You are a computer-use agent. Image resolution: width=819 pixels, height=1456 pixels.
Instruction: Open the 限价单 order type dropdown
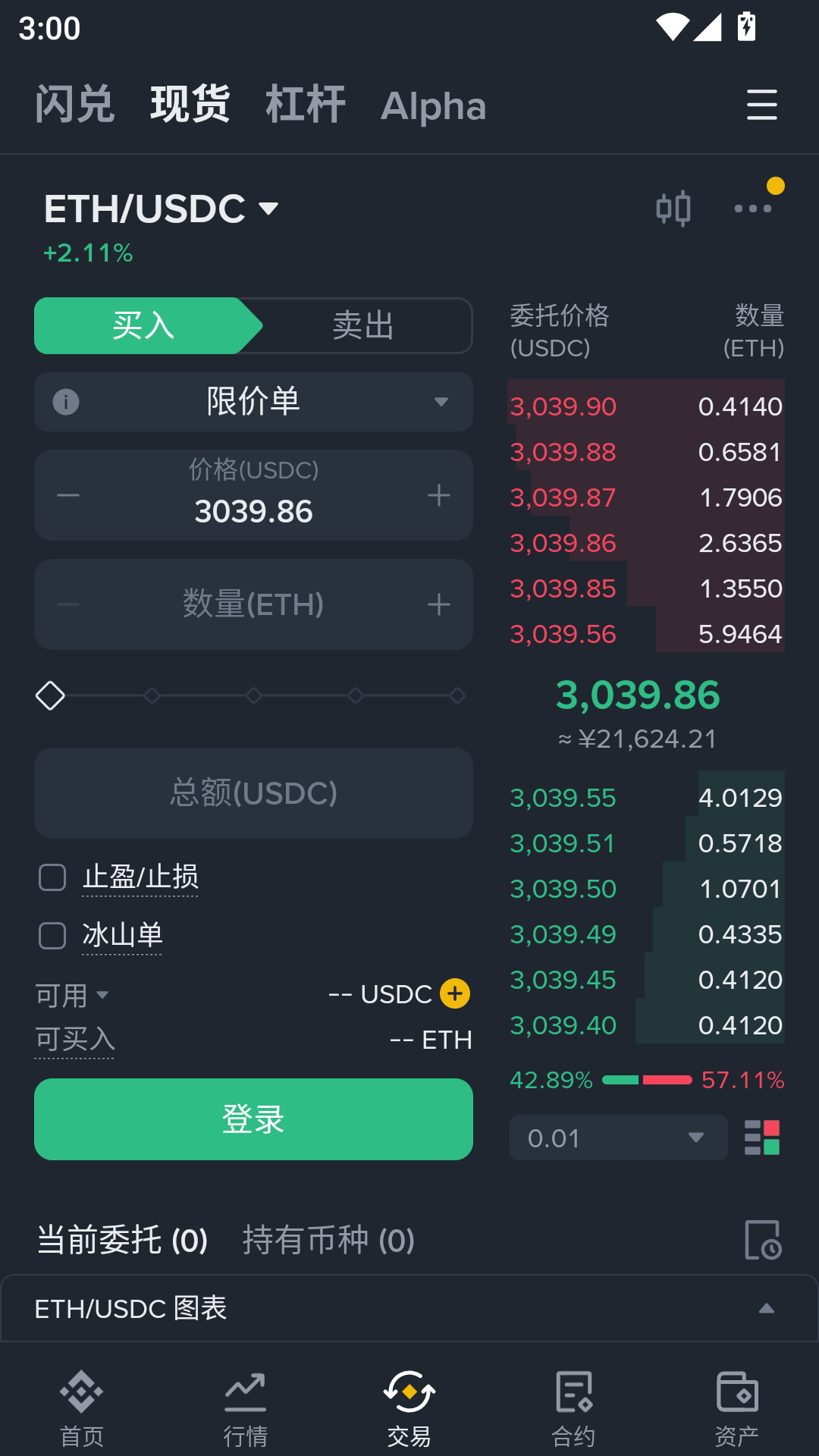click(x=253, y=402)
